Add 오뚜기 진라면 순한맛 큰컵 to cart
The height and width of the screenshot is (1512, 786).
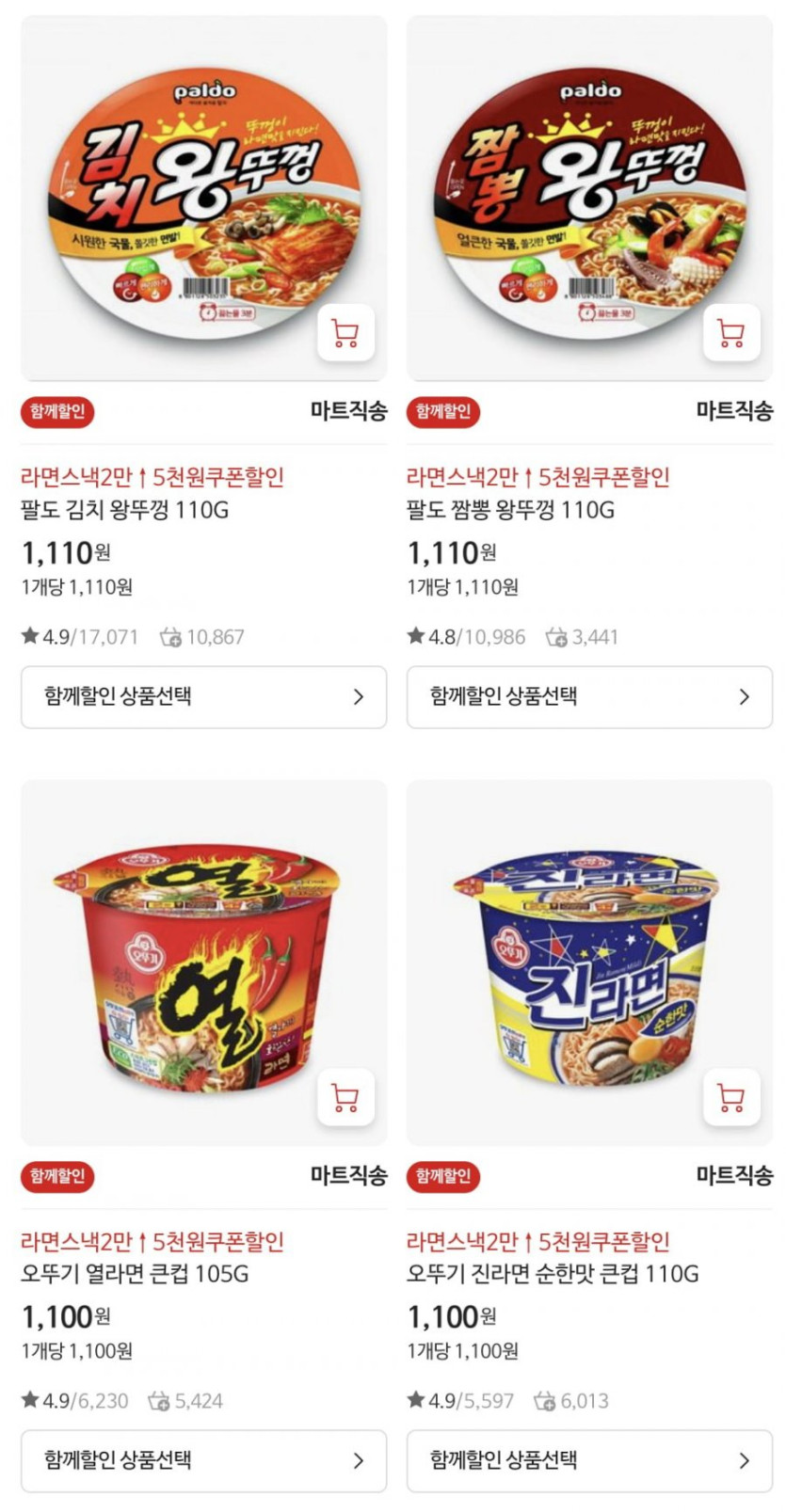point(731,1097)
